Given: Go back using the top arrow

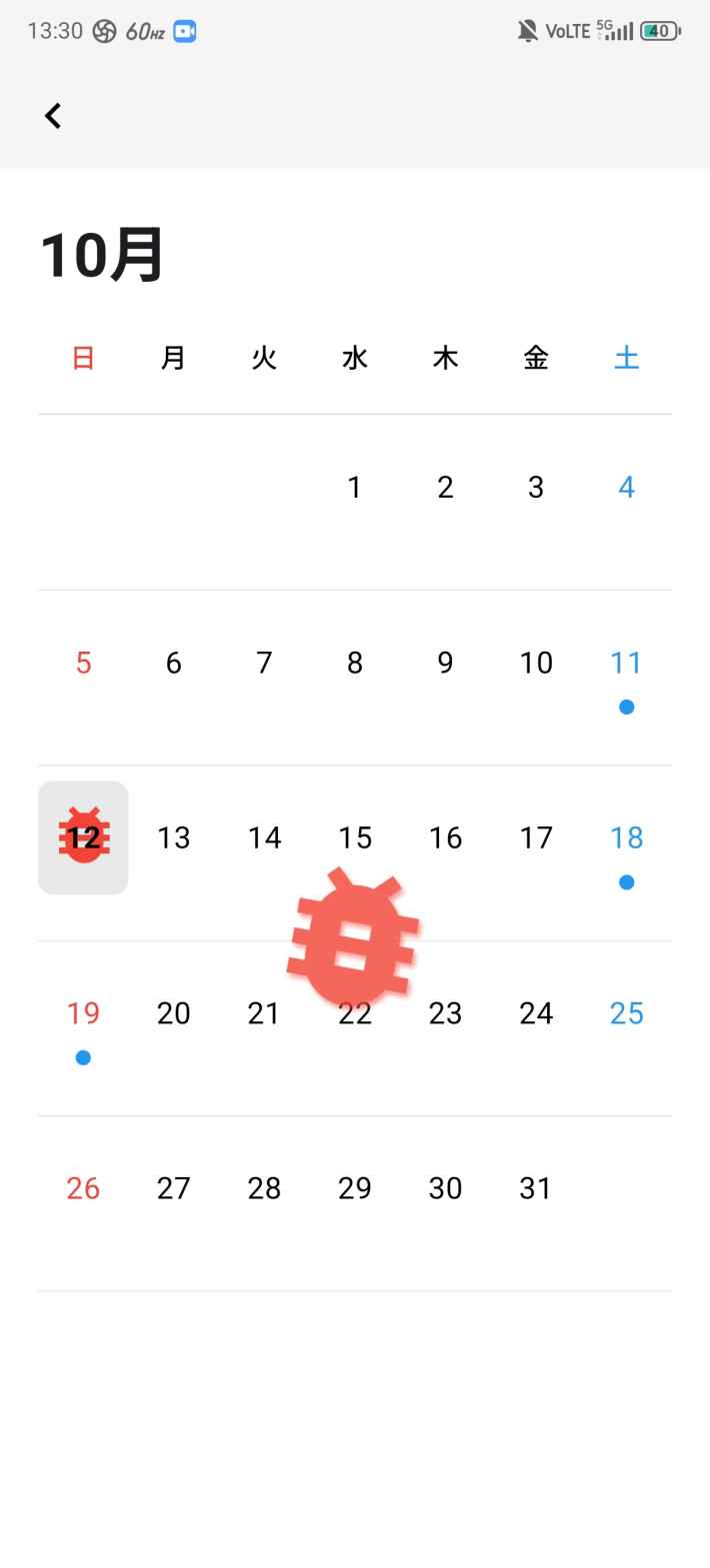Looking at the screenshot, I should click(x=53, y=116).
